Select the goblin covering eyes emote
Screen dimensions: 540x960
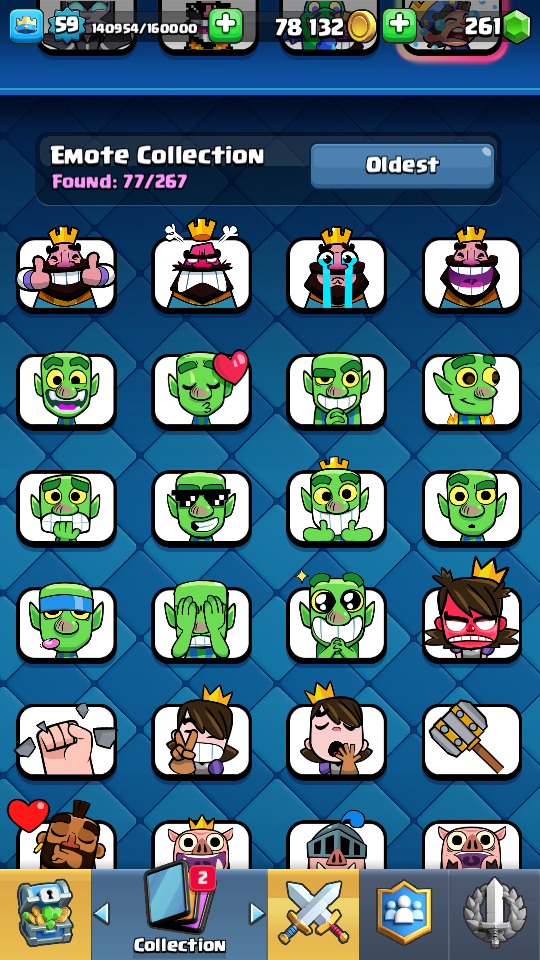[x=201, y=624]
